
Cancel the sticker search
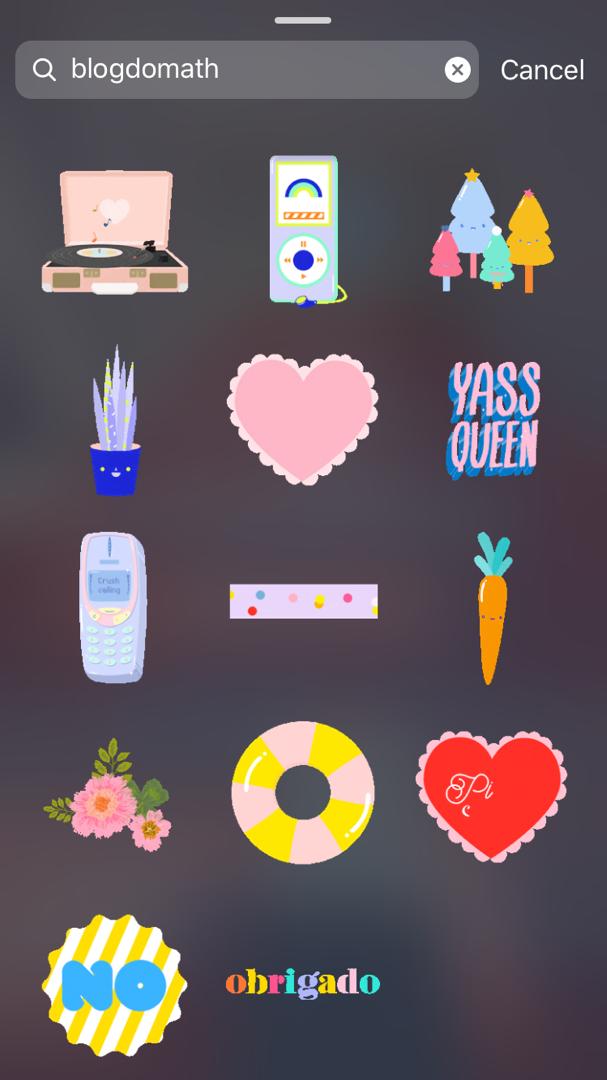click(x=542, y=70)
